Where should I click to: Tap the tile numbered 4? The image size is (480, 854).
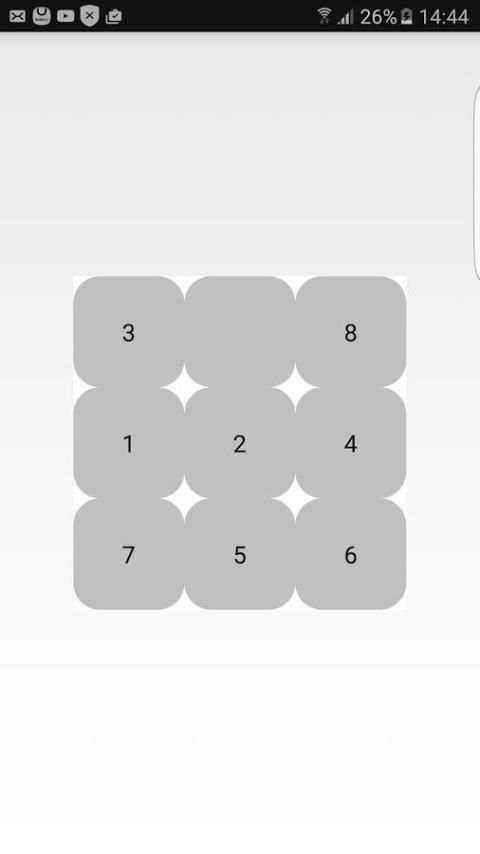351,443
